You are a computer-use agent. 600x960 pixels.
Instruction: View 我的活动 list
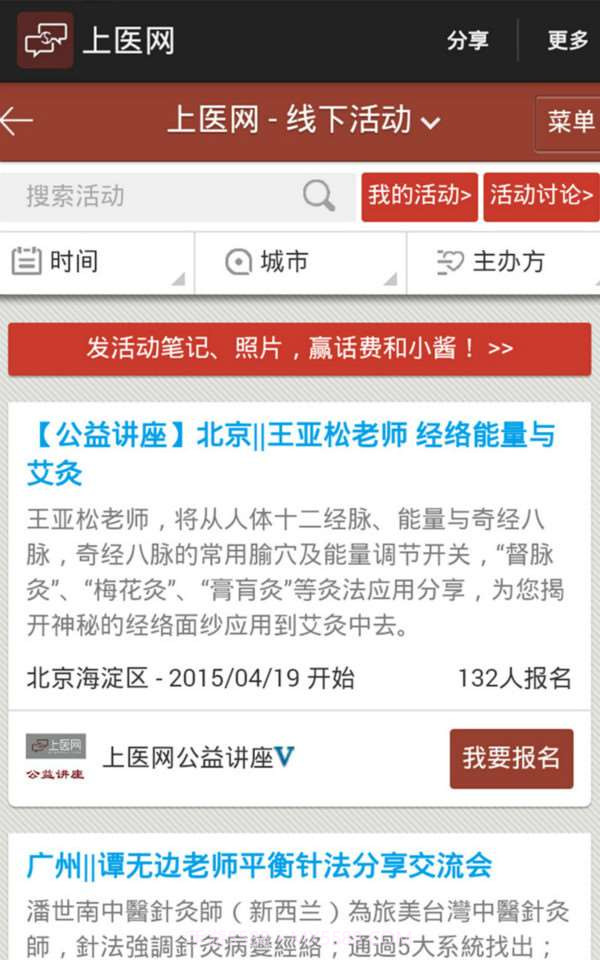(419, 196)
